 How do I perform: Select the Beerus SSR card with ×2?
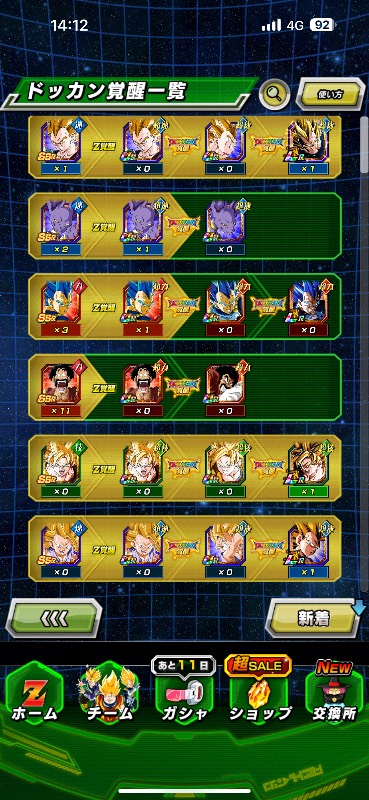pos(60,227)
